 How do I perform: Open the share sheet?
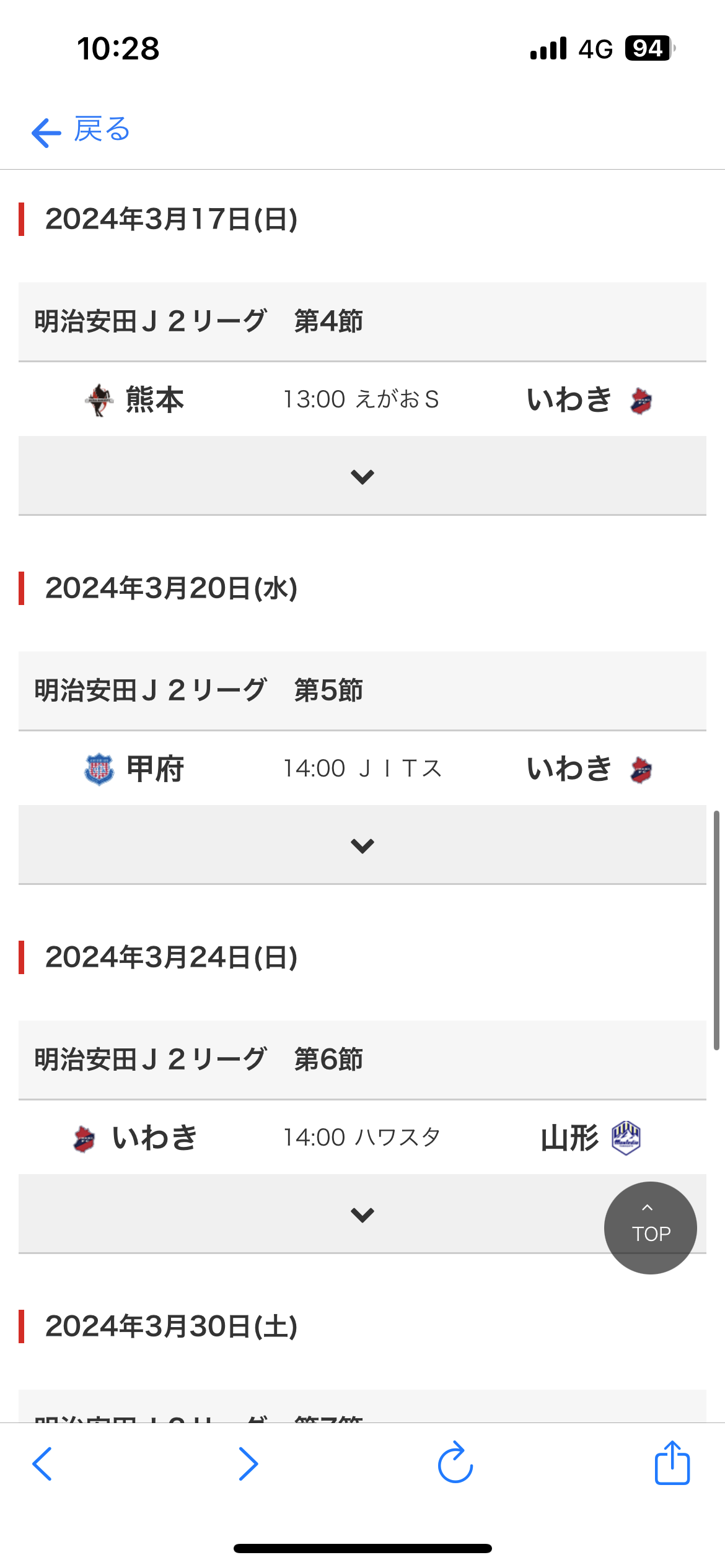click(x=672, y=1464)
